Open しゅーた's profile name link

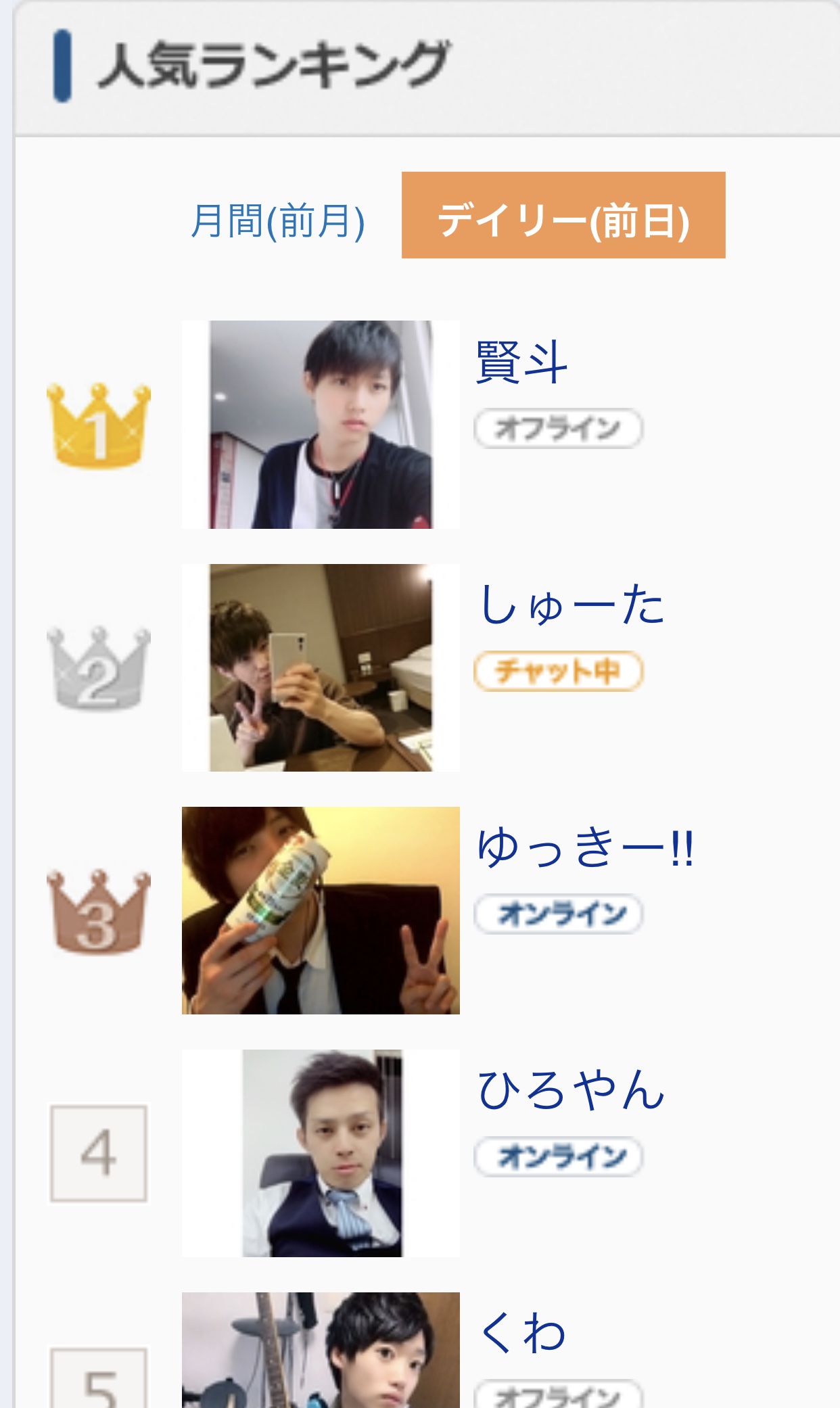click(571, 605)
